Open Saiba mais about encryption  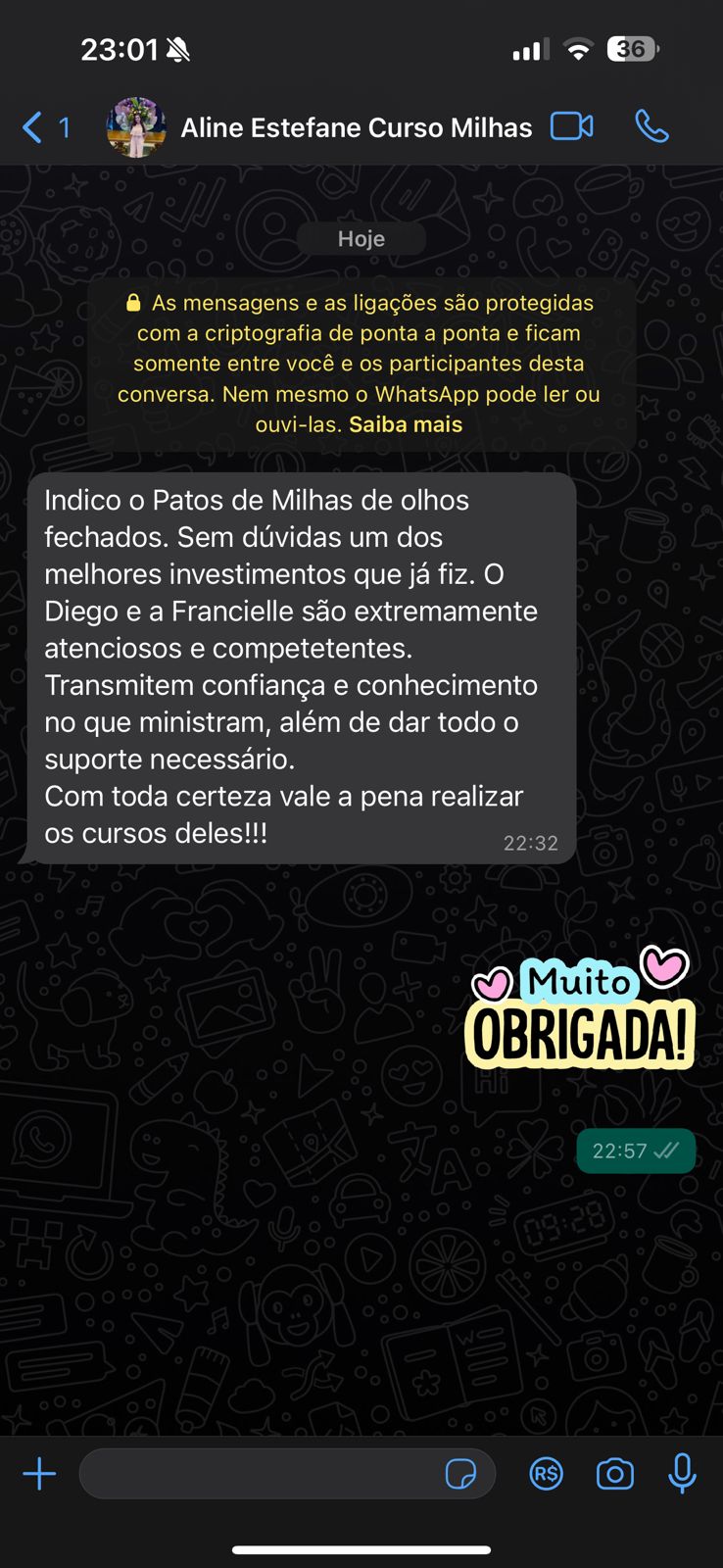(405, 423)
